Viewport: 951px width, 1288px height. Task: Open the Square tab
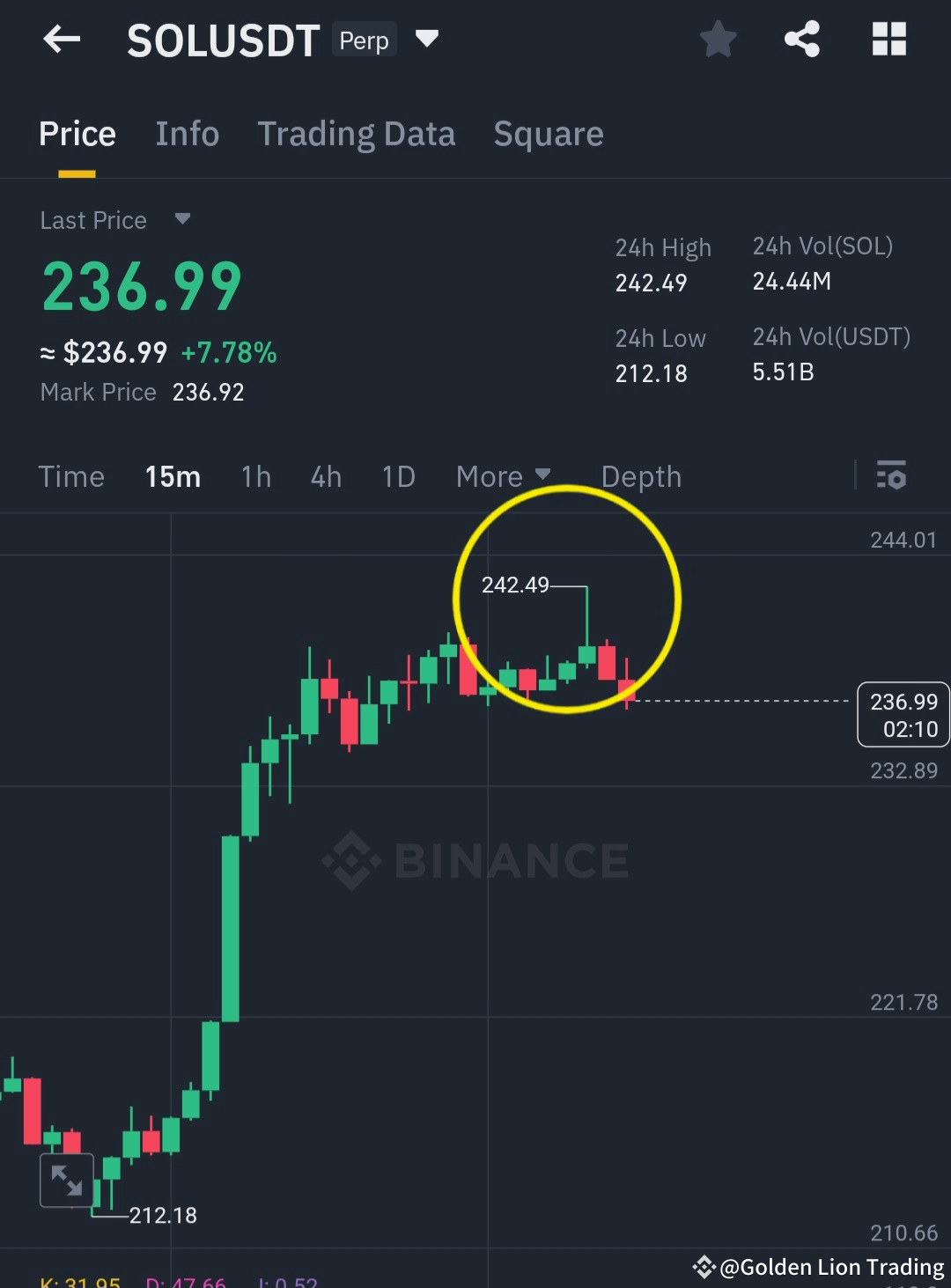click(x=548, y=134)
